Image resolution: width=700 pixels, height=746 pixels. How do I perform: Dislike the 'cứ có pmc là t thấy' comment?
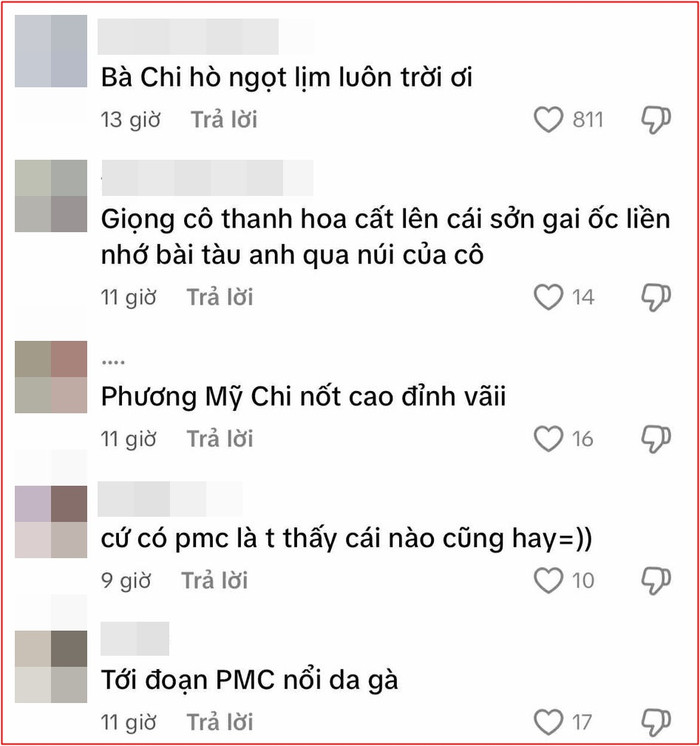[x=655, y=580]
